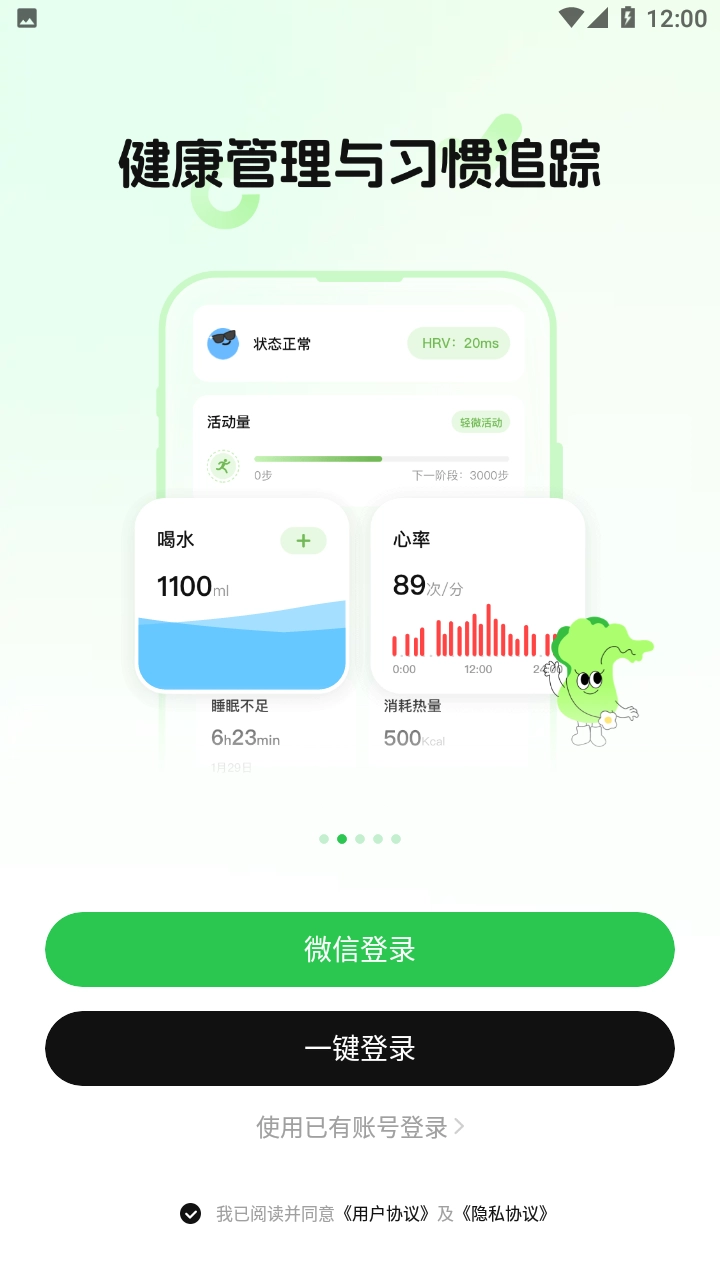The width and height of the screenshot is (720, 1280).
Task: Tap the 一键登录 button
Action: pos(360,1048)
